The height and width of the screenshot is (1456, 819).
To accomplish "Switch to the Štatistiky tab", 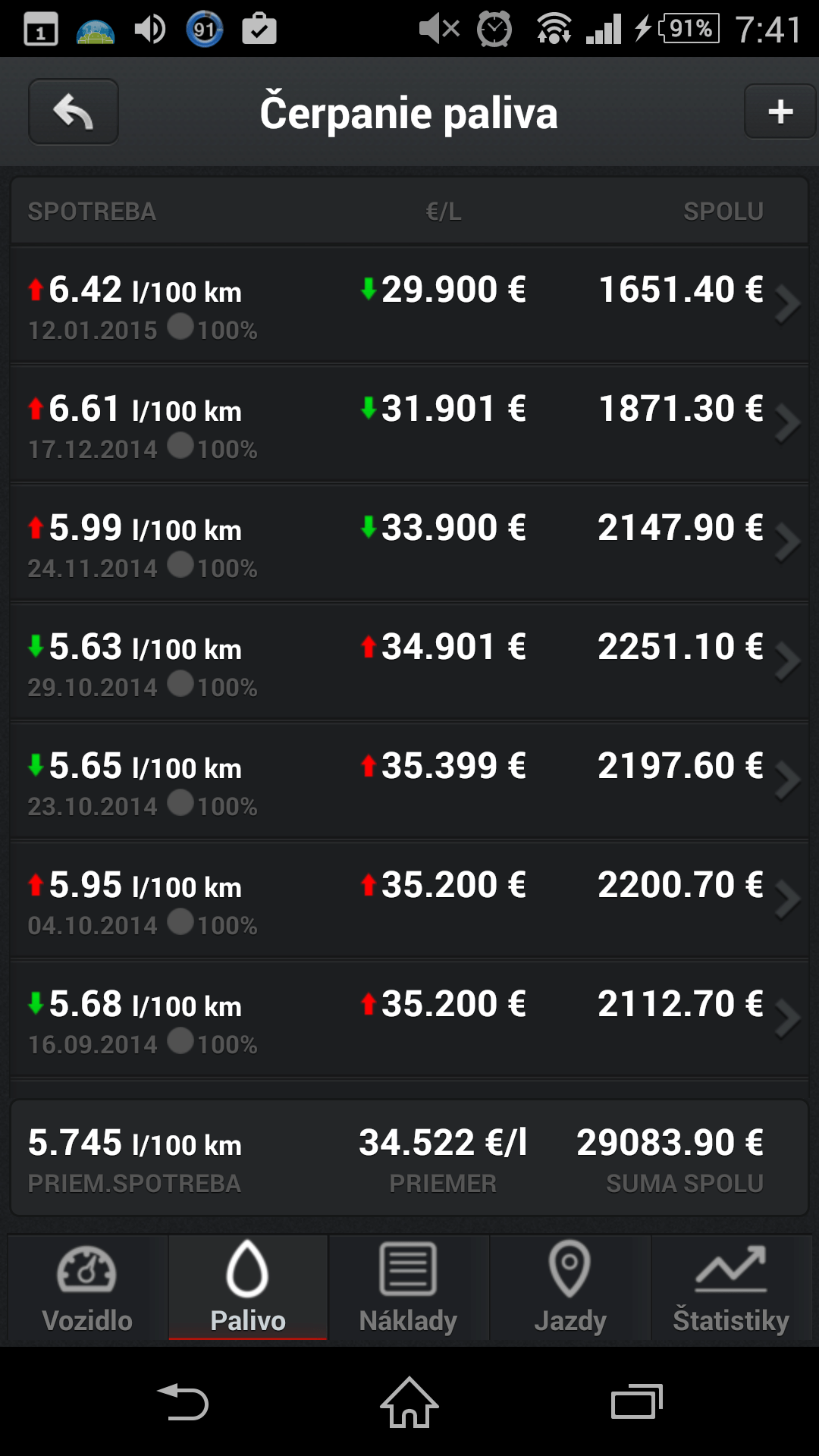I will coord(731,1288).
